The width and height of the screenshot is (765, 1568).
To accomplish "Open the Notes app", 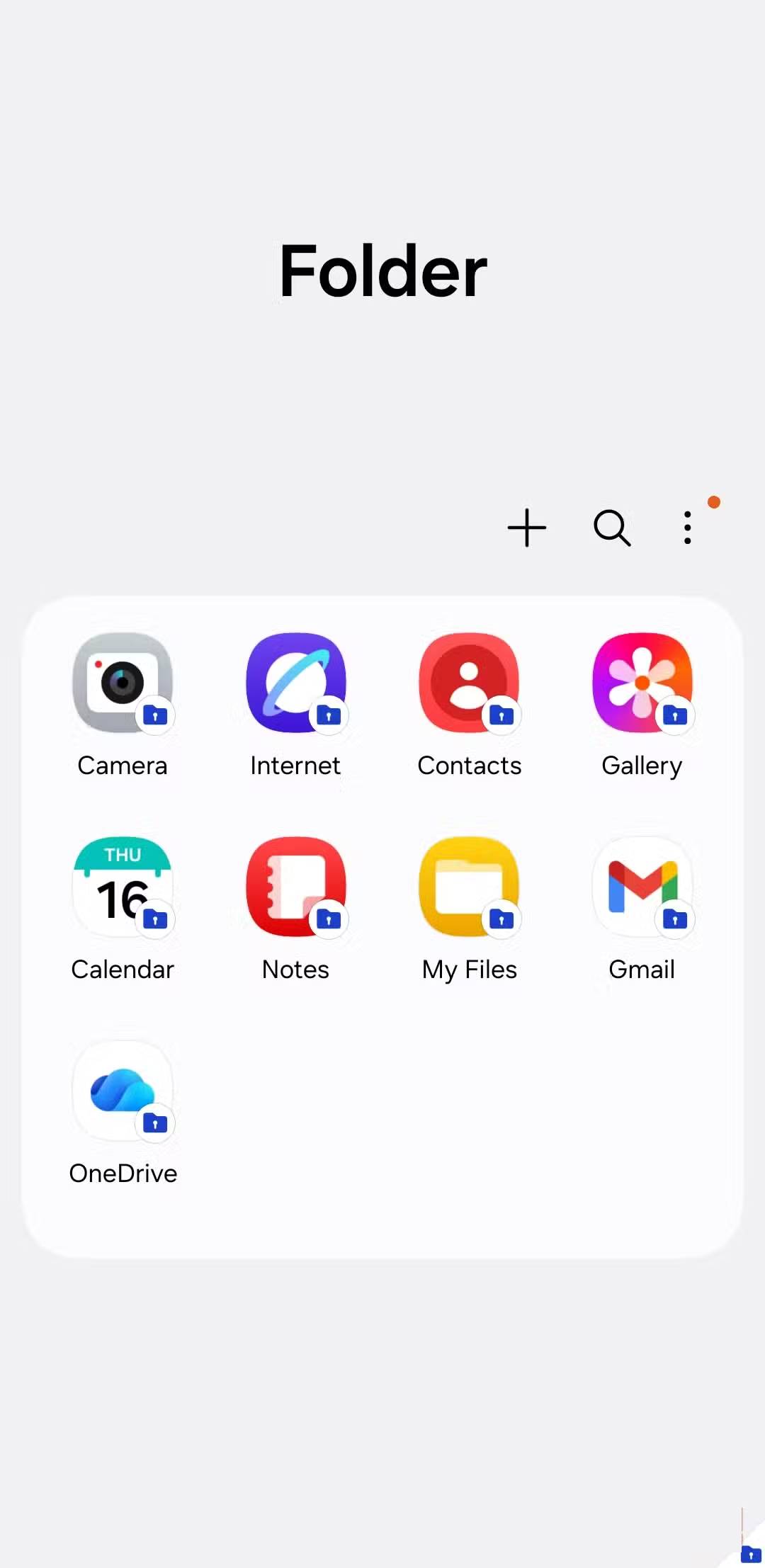I will (x=296, y=887).
